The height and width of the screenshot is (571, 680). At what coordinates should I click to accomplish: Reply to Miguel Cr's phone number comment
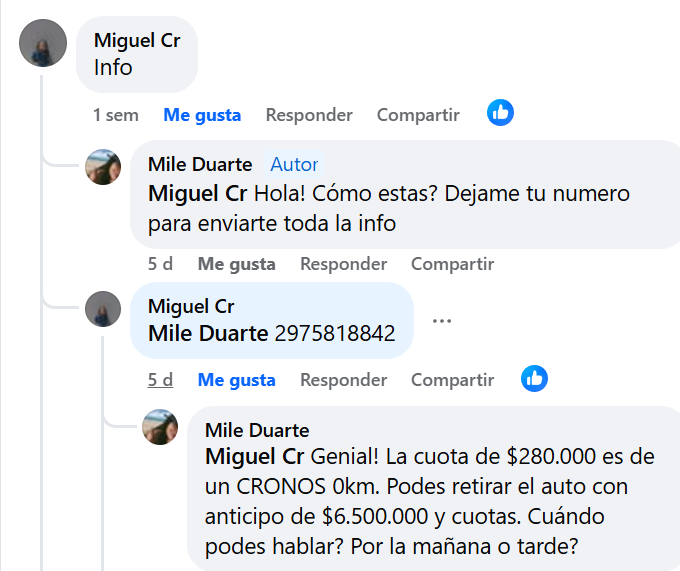pos(343,380)
